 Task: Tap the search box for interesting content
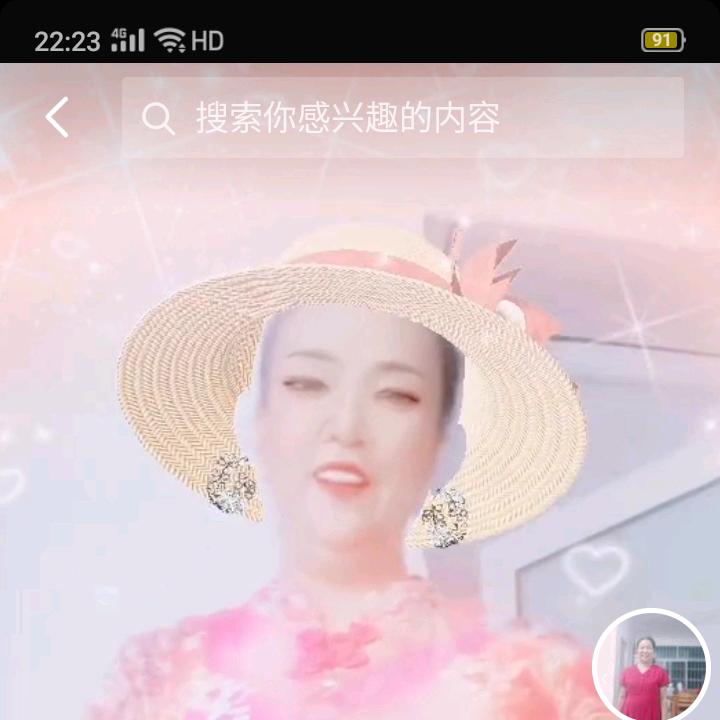pos(402,118)
